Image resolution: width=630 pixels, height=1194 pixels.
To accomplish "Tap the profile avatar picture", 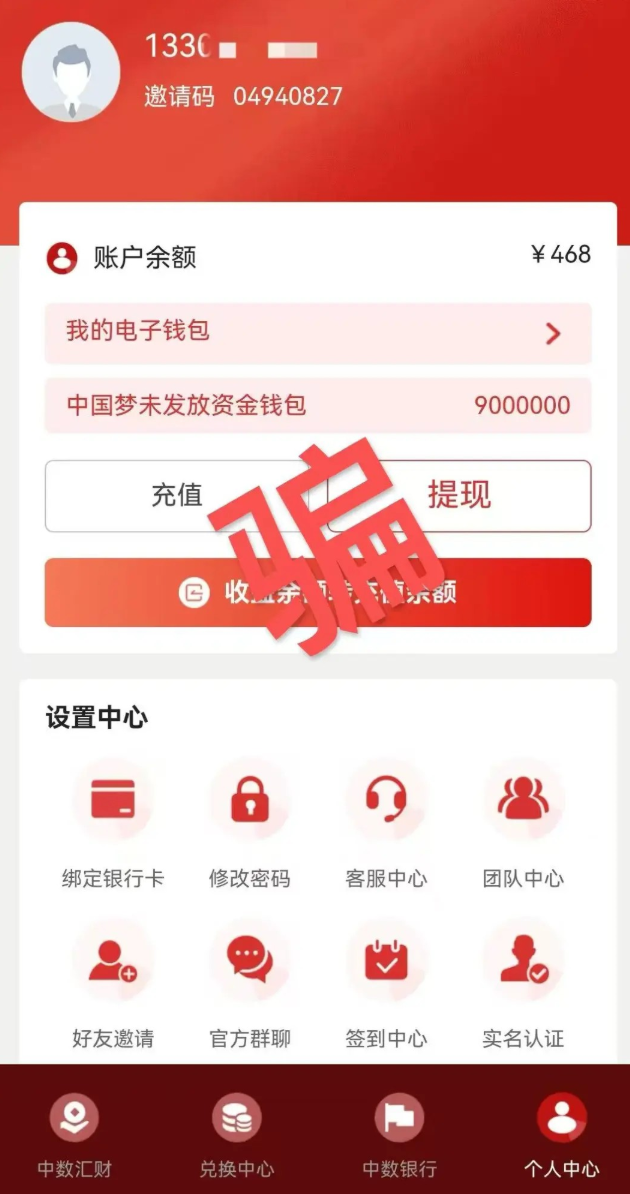I will [71, 72].
